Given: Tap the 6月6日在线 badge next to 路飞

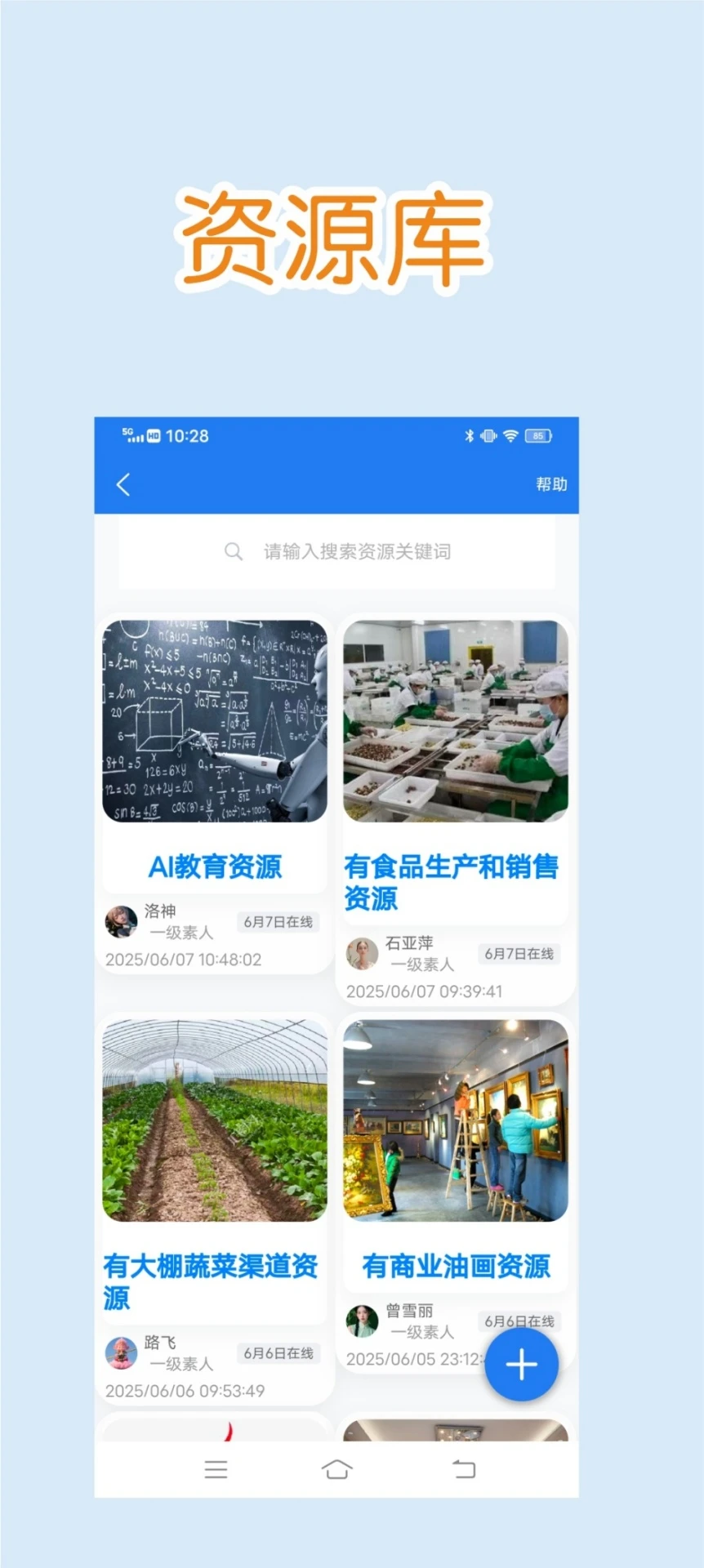Looking at the screenshot, I should tap(278, 1353).
